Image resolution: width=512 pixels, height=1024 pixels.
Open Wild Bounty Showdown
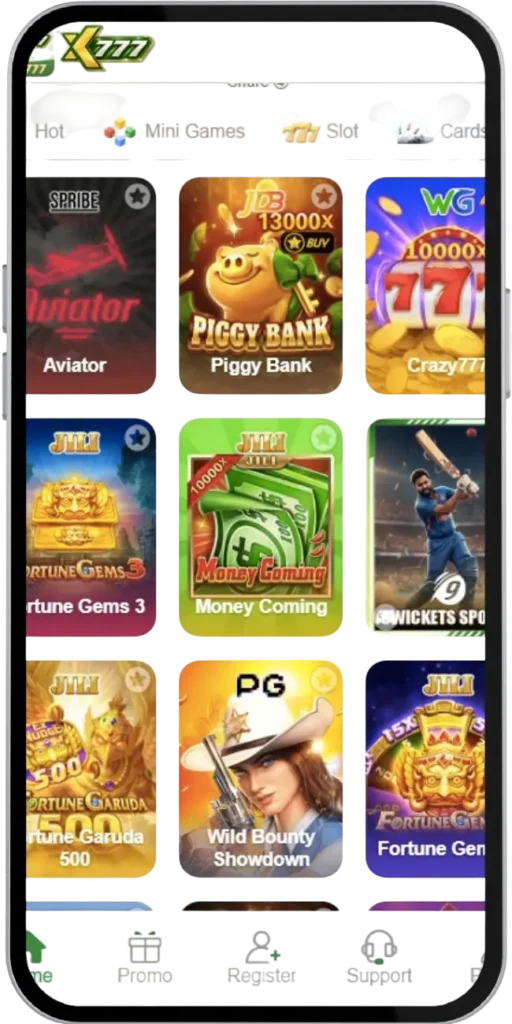(x=261, y=769)
